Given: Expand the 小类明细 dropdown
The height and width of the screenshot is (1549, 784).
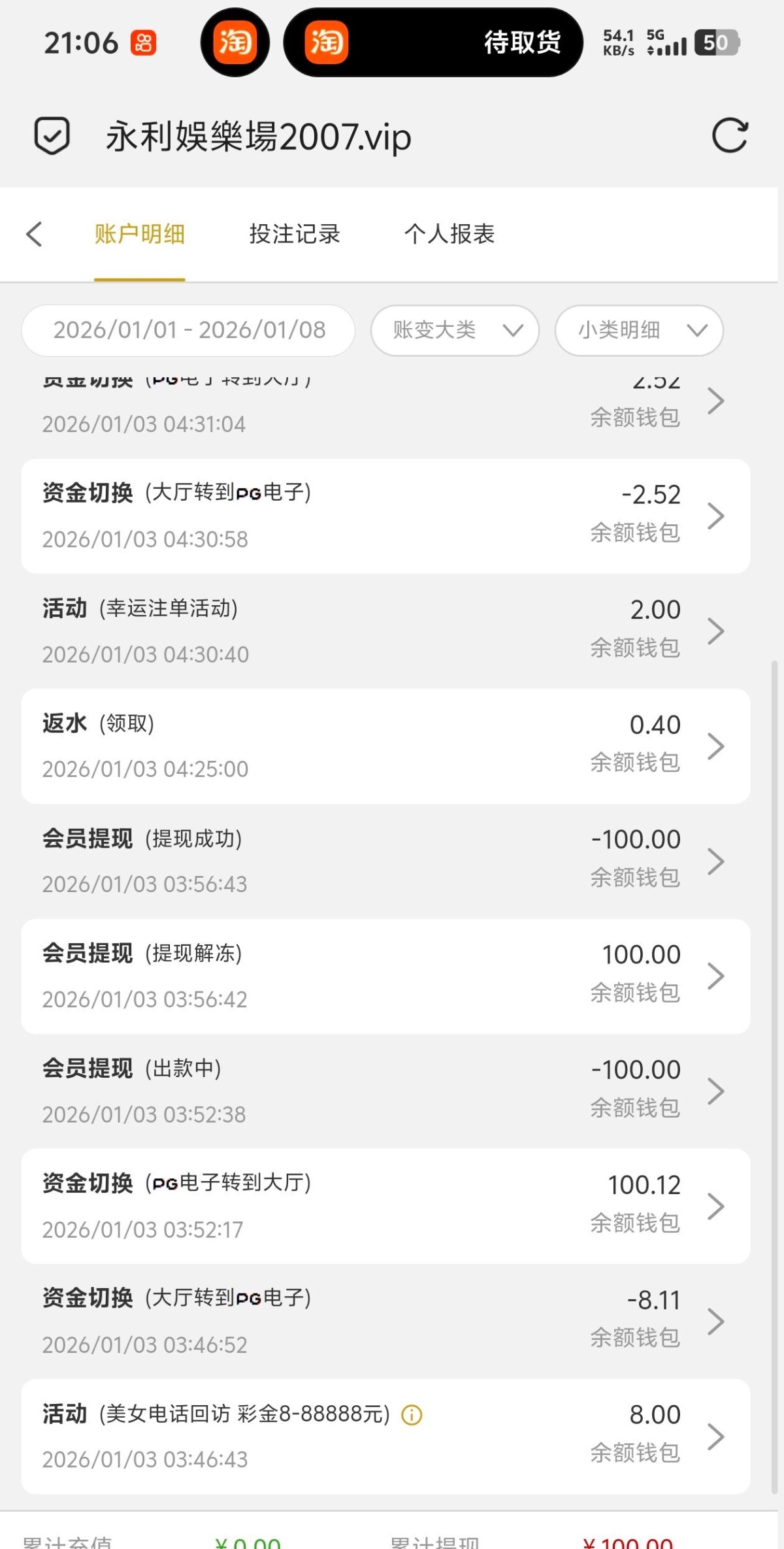Looking at the screenshot, I should coord(639,330).
